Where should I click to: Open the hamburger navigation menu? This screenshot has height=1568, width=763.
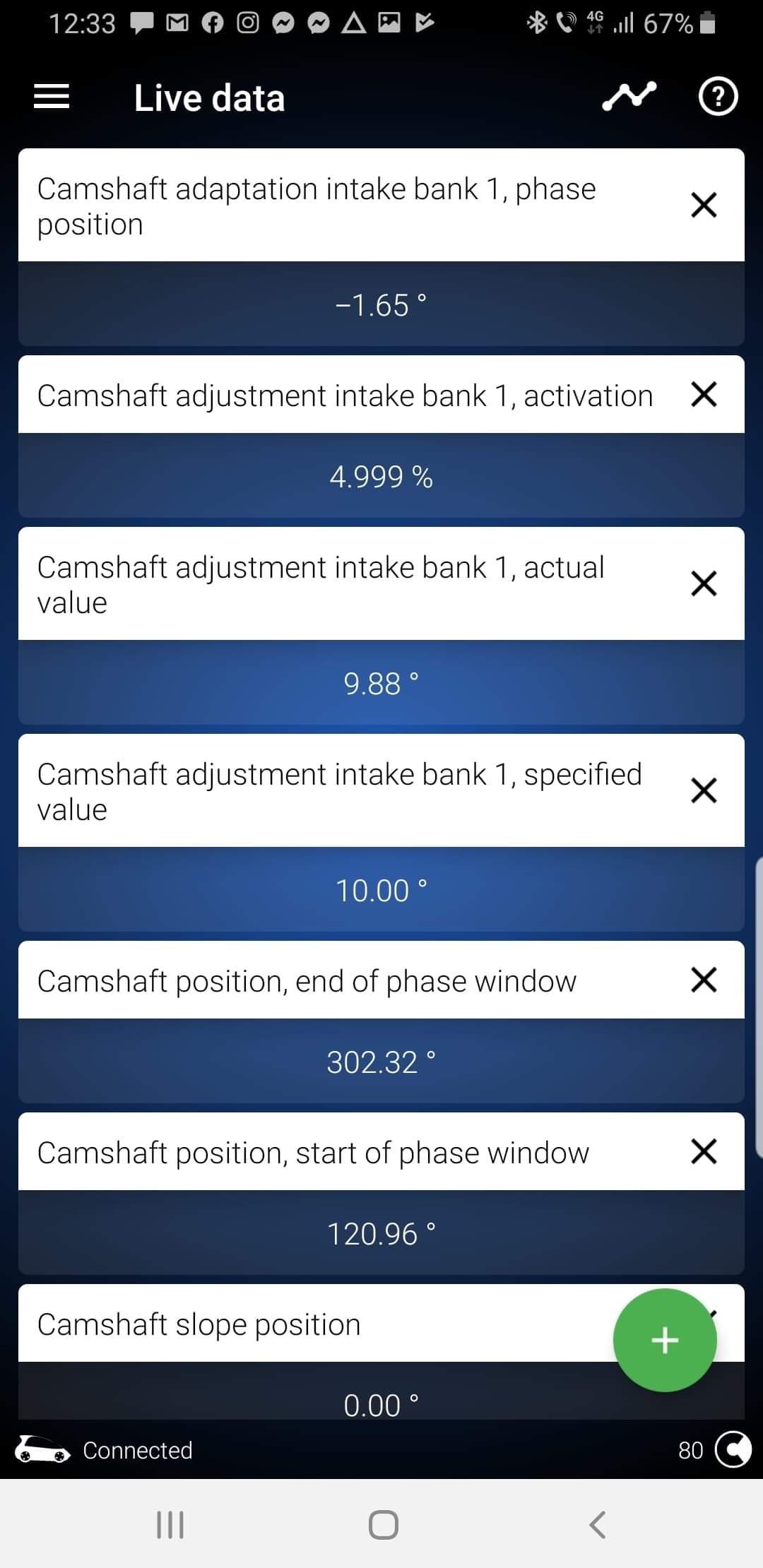pos(52,97)
